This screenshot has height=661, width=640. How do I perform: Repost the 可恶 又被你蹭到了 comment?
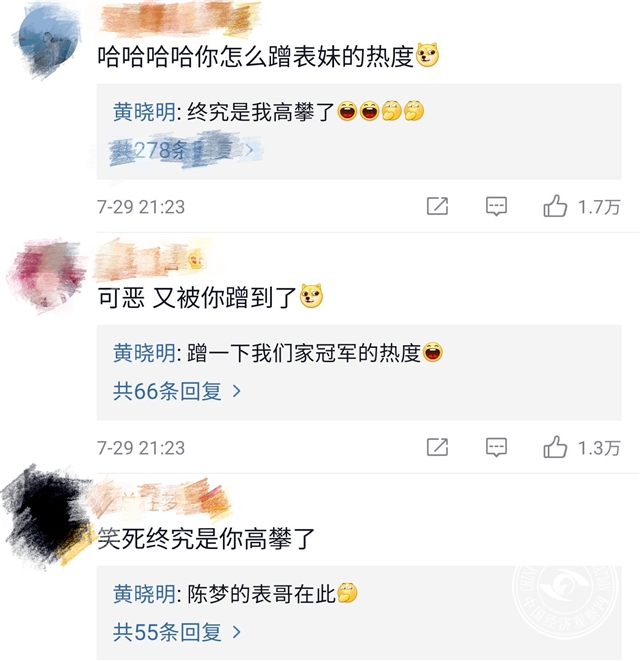[x=437, y=448]
